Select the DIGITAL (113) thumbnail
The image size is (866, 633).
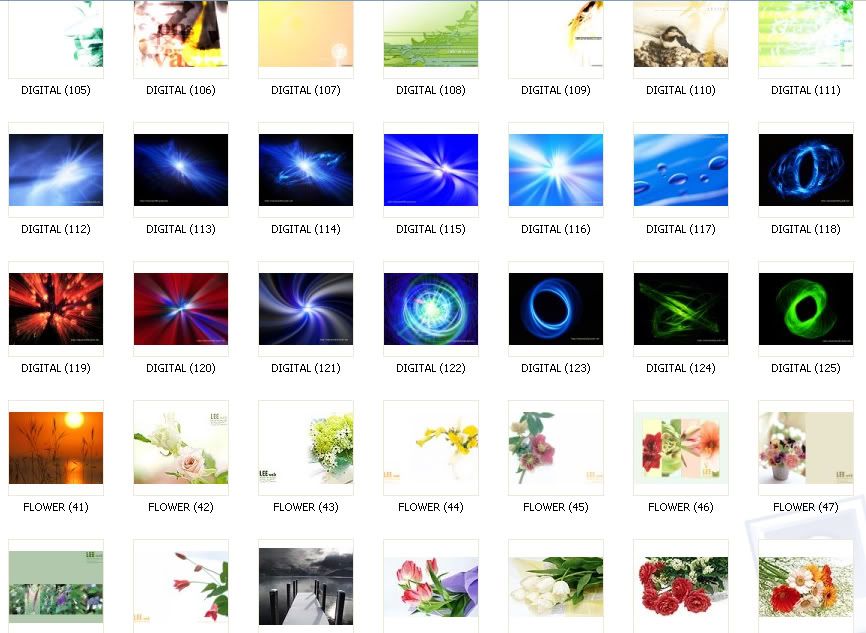[181, 170]
